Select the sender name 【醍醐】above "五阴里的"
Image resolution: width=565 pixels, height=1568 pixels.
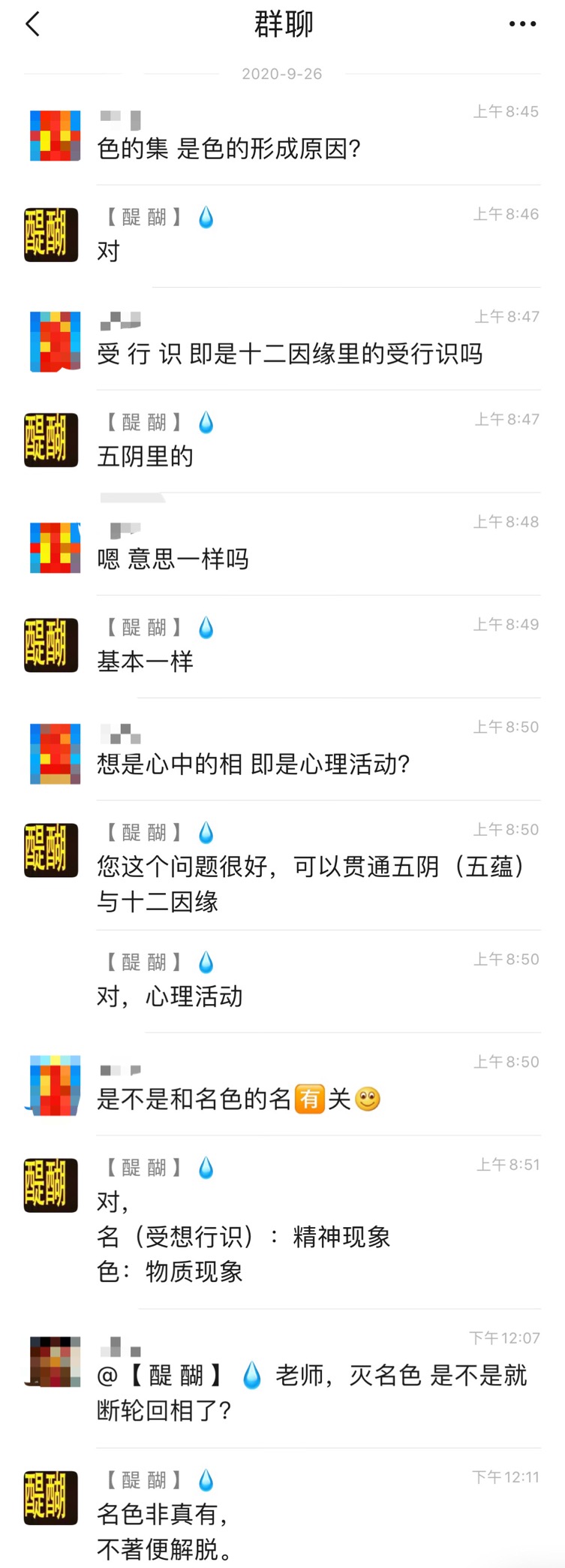[141, 422]
